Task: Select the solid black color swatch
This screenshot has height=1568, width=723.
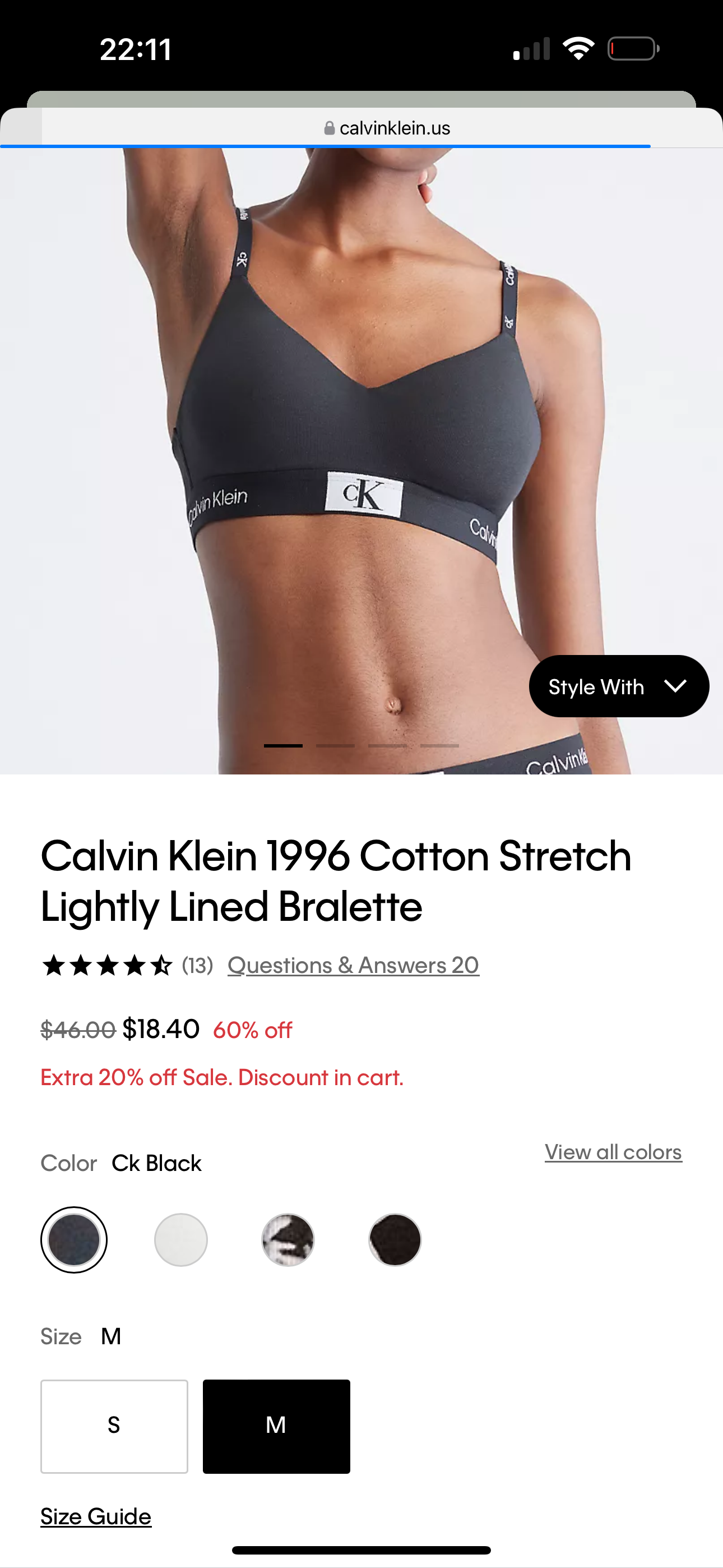Action: [395, 1240]
